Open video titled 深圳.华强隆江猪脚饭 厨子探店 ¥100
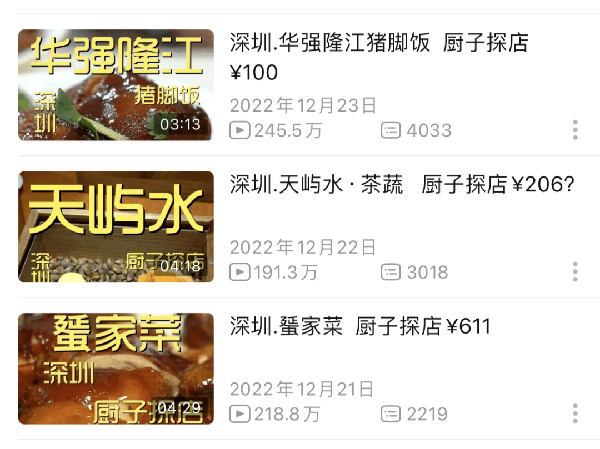 (379, 58)
